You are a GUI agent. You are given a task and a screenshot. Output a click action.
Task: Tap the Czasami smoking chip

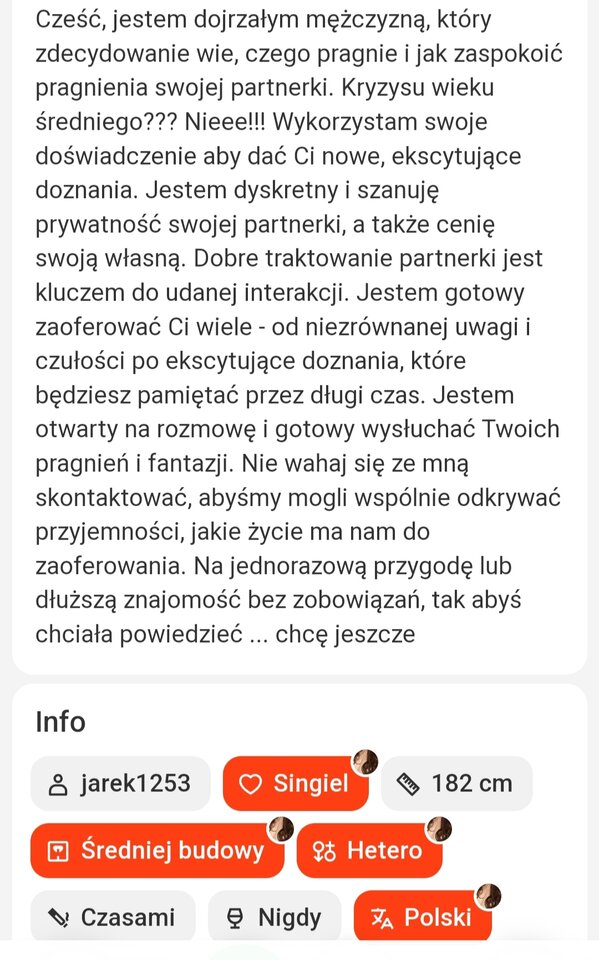[113, 917]
